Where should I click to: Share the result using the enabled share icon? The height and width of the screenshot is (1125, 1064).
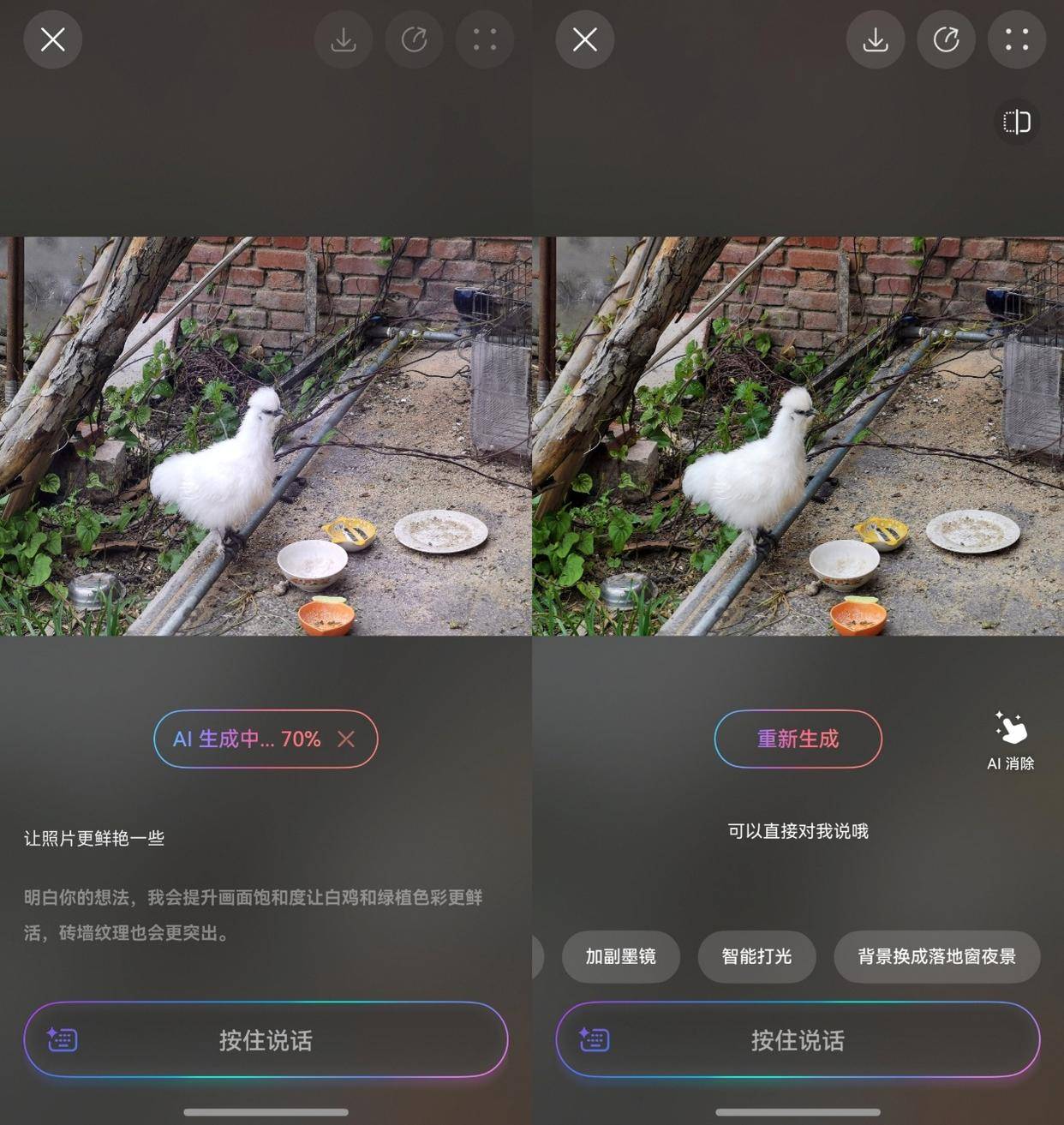pos(946,39)
